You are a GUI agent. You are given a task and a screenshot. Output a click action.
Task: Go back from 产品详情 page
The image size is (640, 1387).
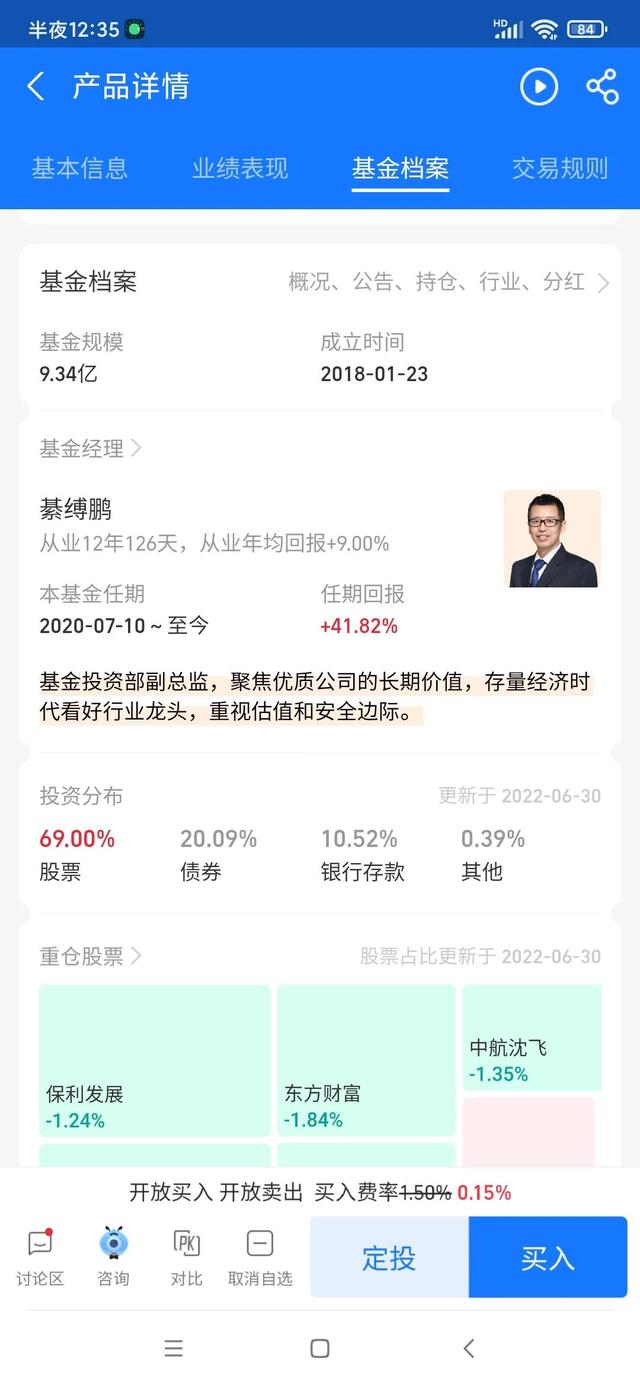pos(36,87)
